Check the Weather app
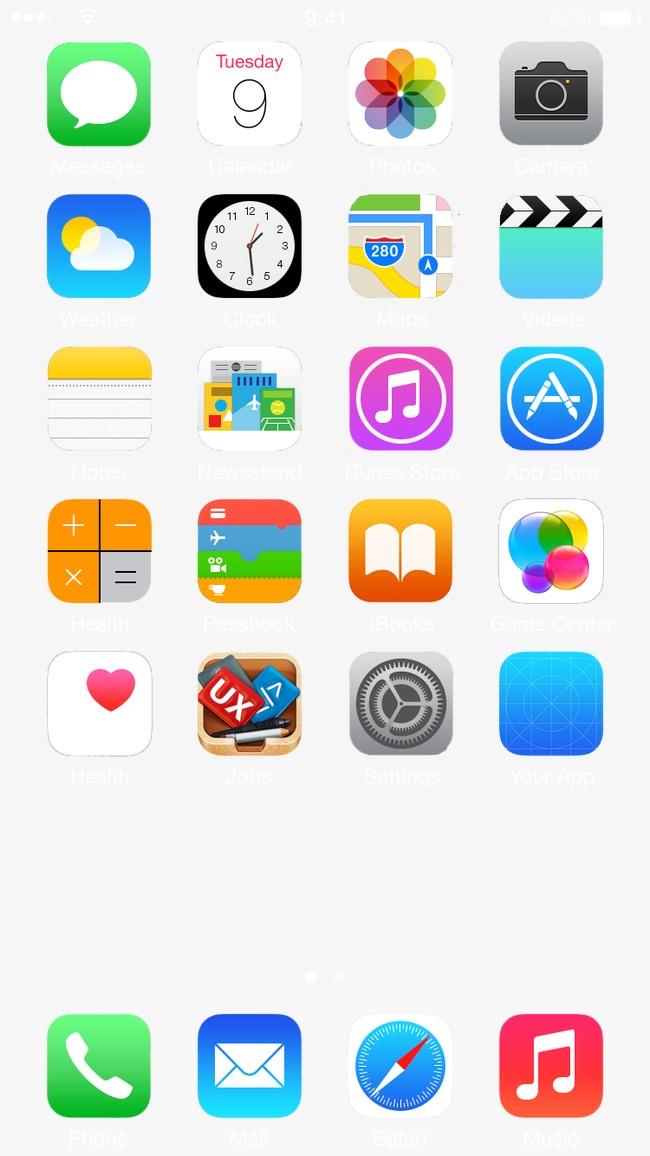Screen dimensions: 650x1156 (x=99, y=246)
